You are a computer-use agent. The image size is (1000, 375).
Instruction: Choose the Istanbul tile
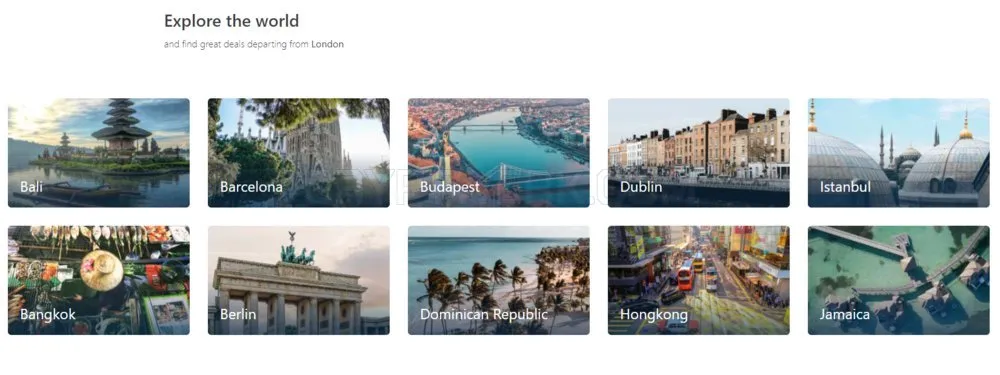(899, 152)
